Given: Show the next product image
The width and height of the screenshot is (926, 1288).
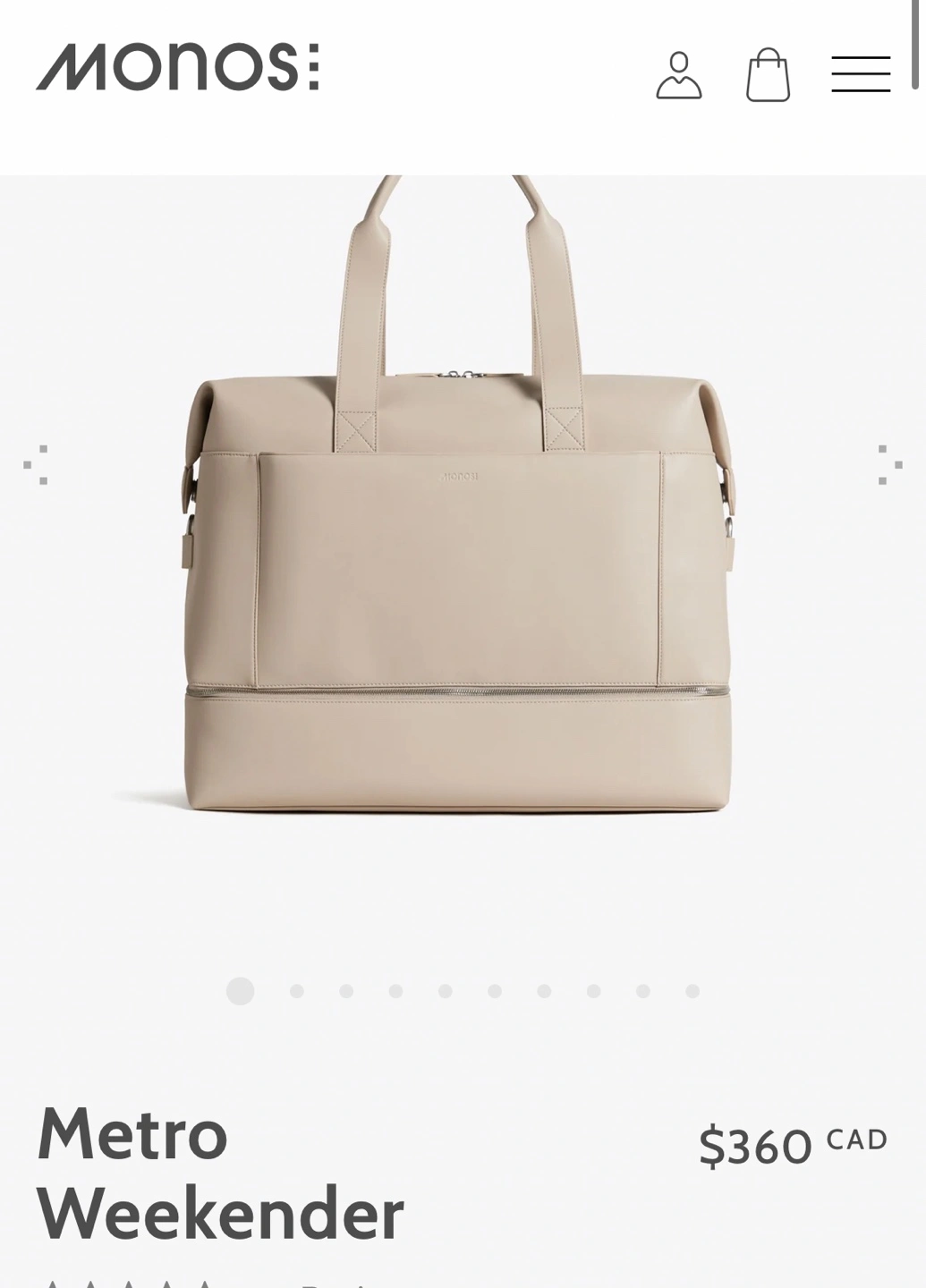Looking at the screenshot, I should click(x=888, y=464).
